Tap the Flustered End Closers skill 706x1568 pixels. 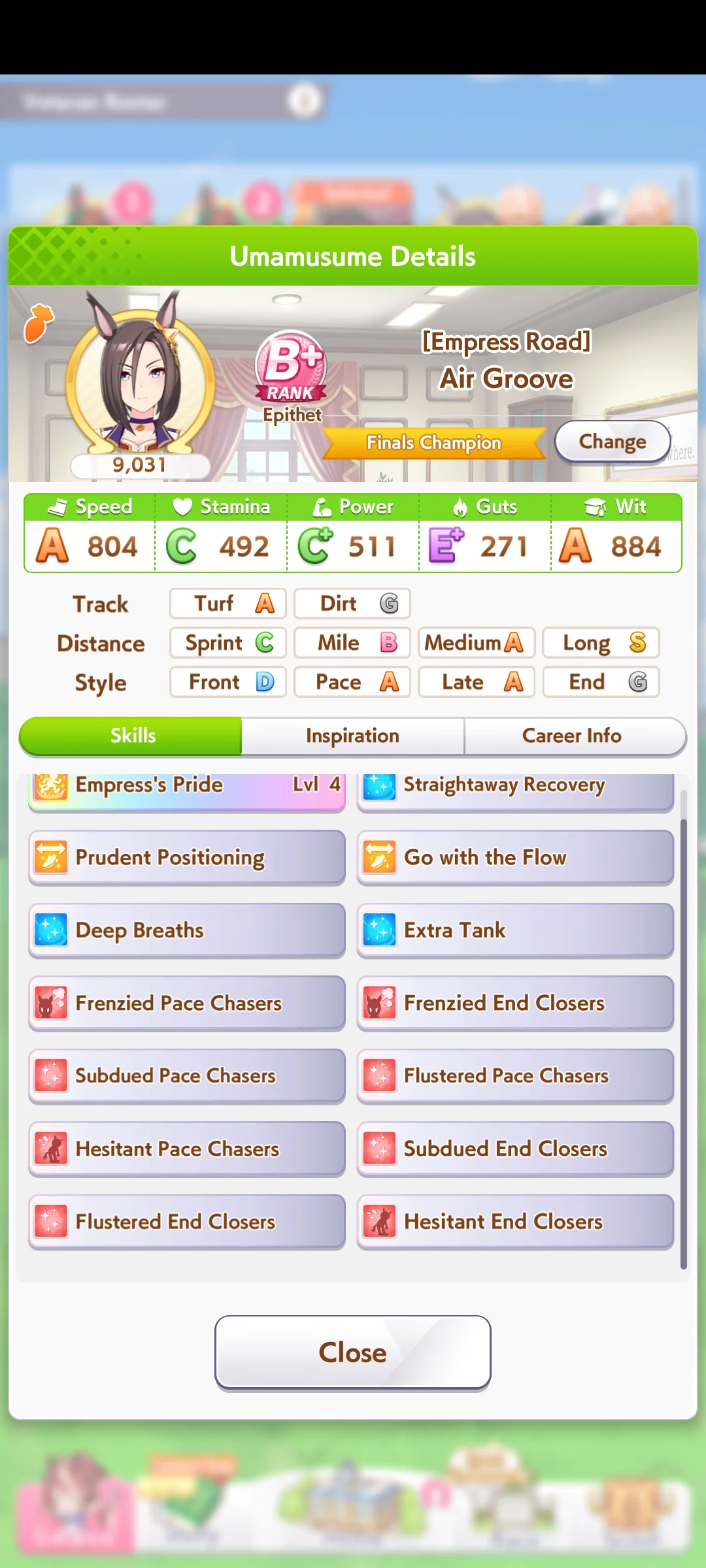point(187,1222)
